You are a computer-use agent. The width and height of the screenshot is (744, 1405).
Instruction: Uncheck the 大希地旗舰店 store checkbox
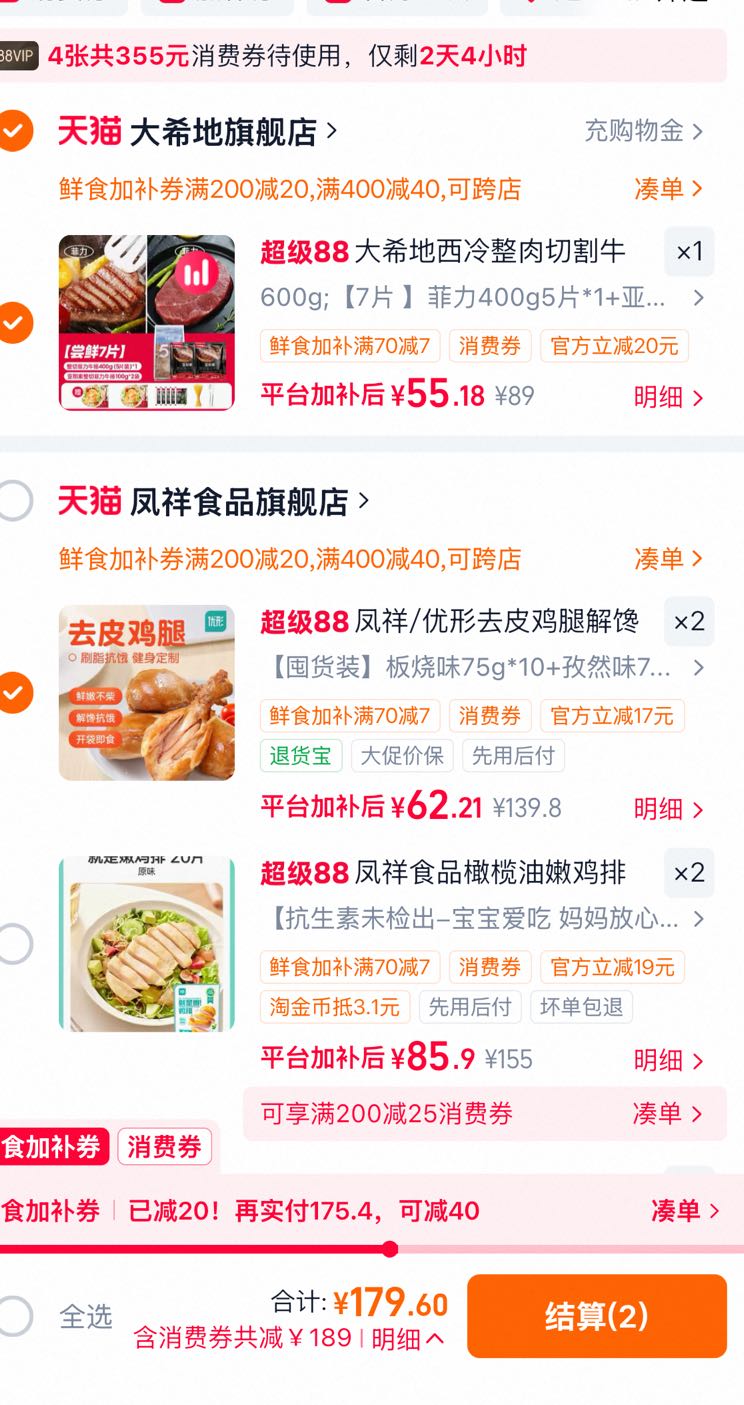(14, 131)
